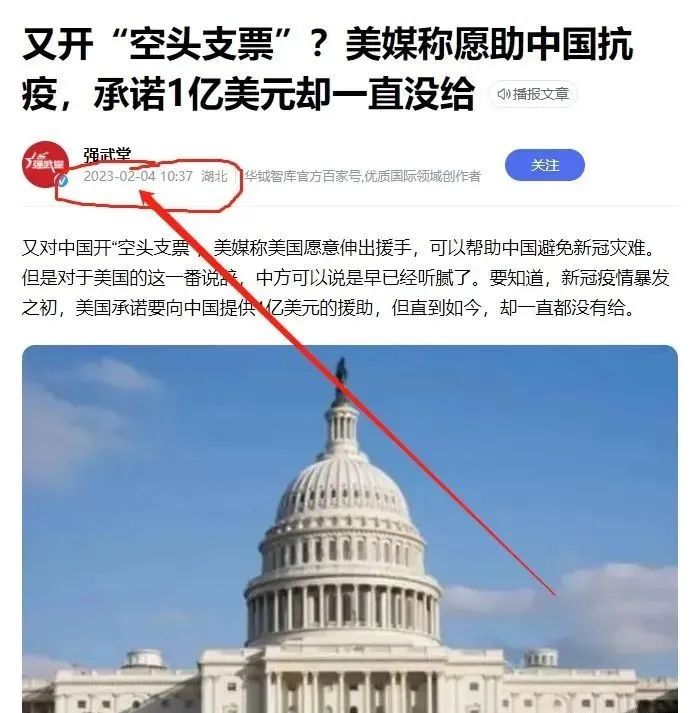This screenshot has width=693, height=713.
Task: Play the article audio with 播报文章
Action: pyautogui.click(x=533, y=94)
